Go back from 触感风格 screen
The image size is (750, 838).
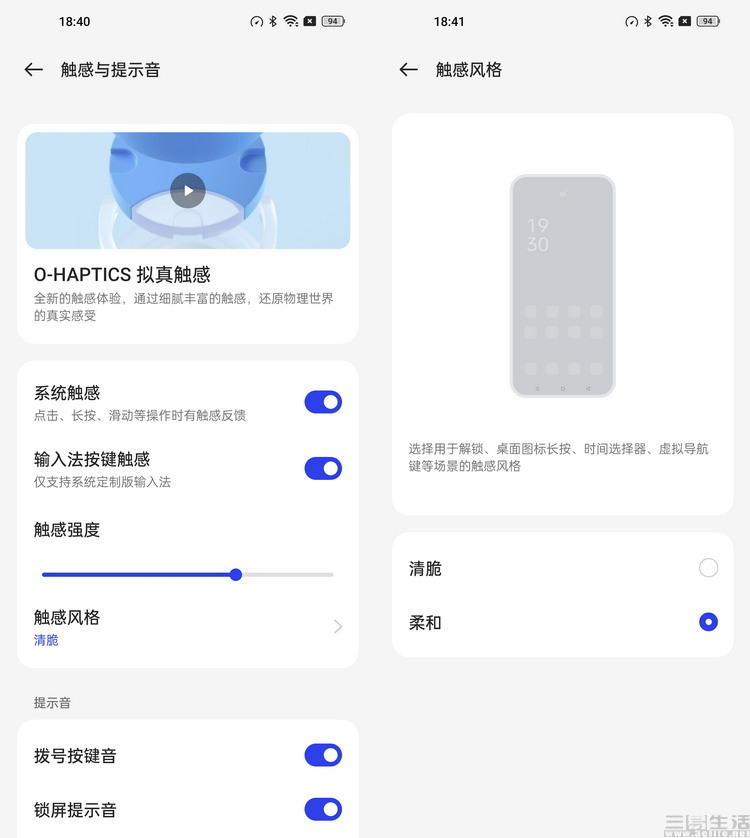pyautogui.click(x=408, y=70)
